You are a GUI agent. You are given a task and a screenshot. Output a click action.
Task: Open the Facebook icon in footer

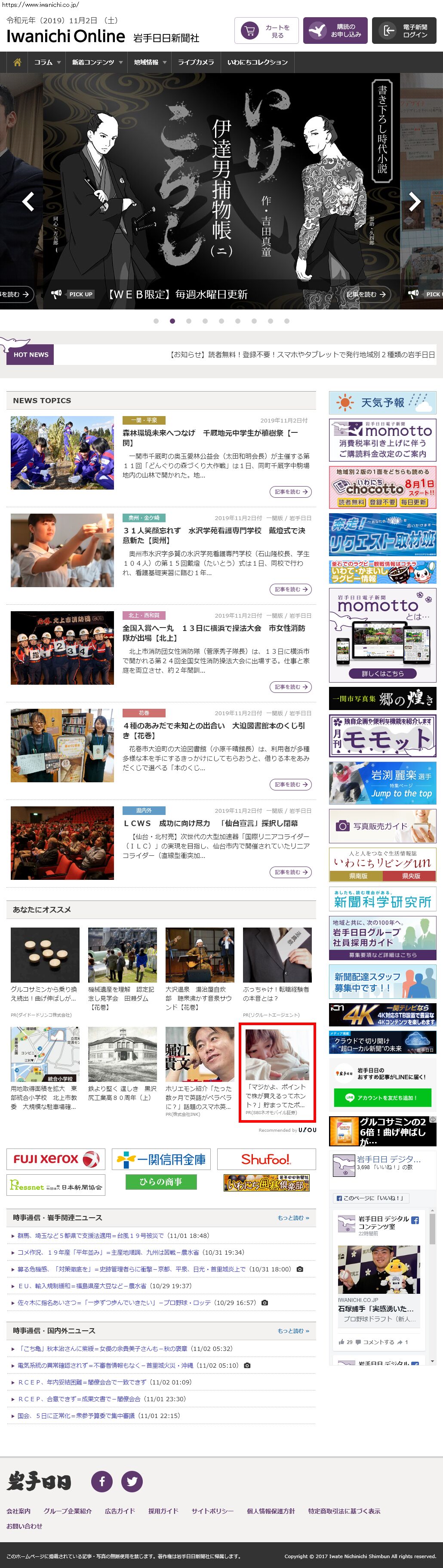[102, 1481]
